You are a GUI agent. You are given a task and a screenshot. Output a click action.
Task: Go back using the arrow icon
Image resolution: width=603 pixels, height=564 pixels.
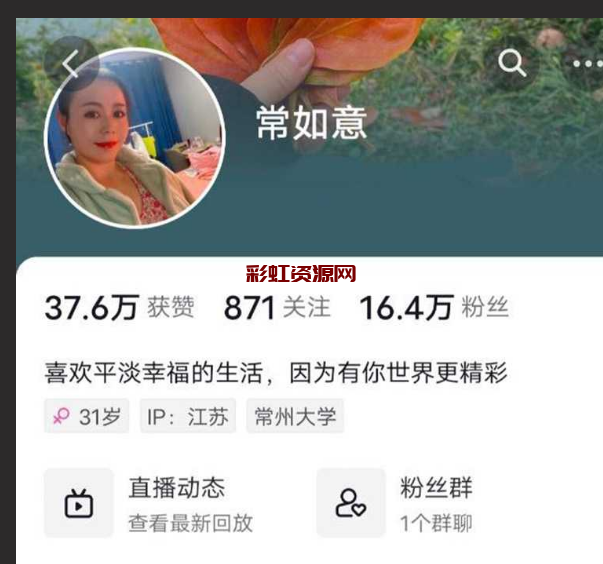[70, 64]
